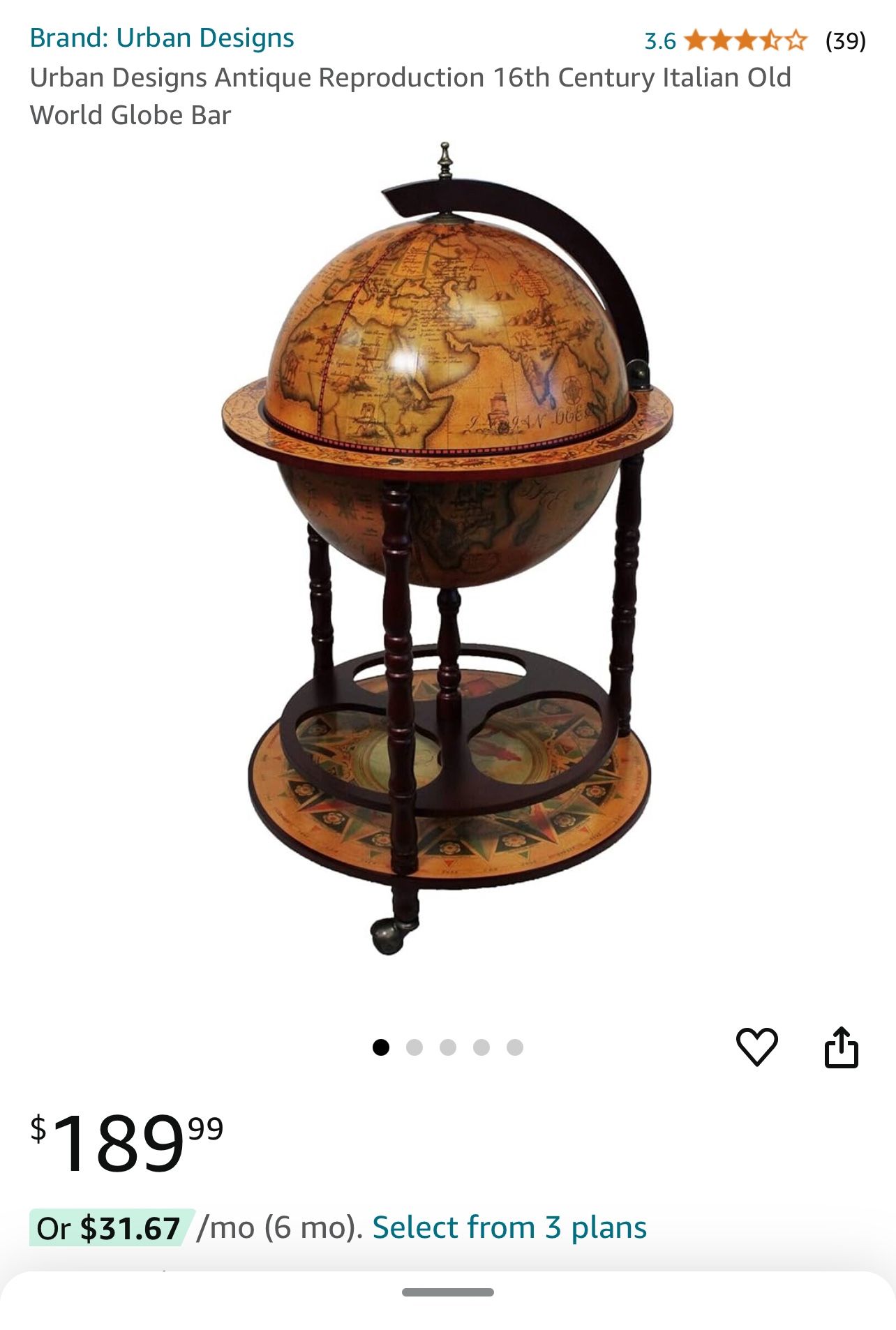Tap the 3.6 rating score
The height and width of the screenshot is (1330, 896).
659,40
